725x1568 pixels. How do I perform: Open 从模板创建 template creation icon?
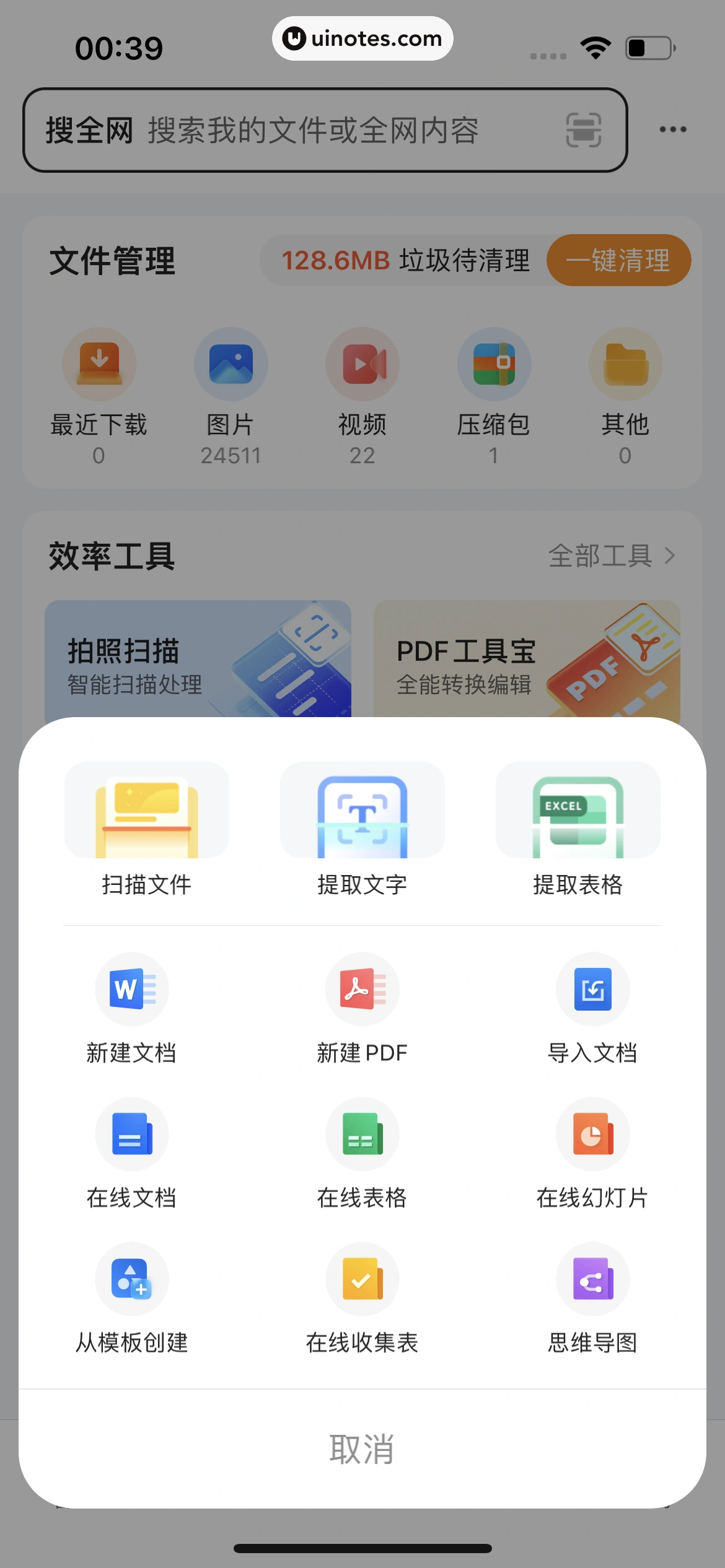click(x=131, y=1279)
